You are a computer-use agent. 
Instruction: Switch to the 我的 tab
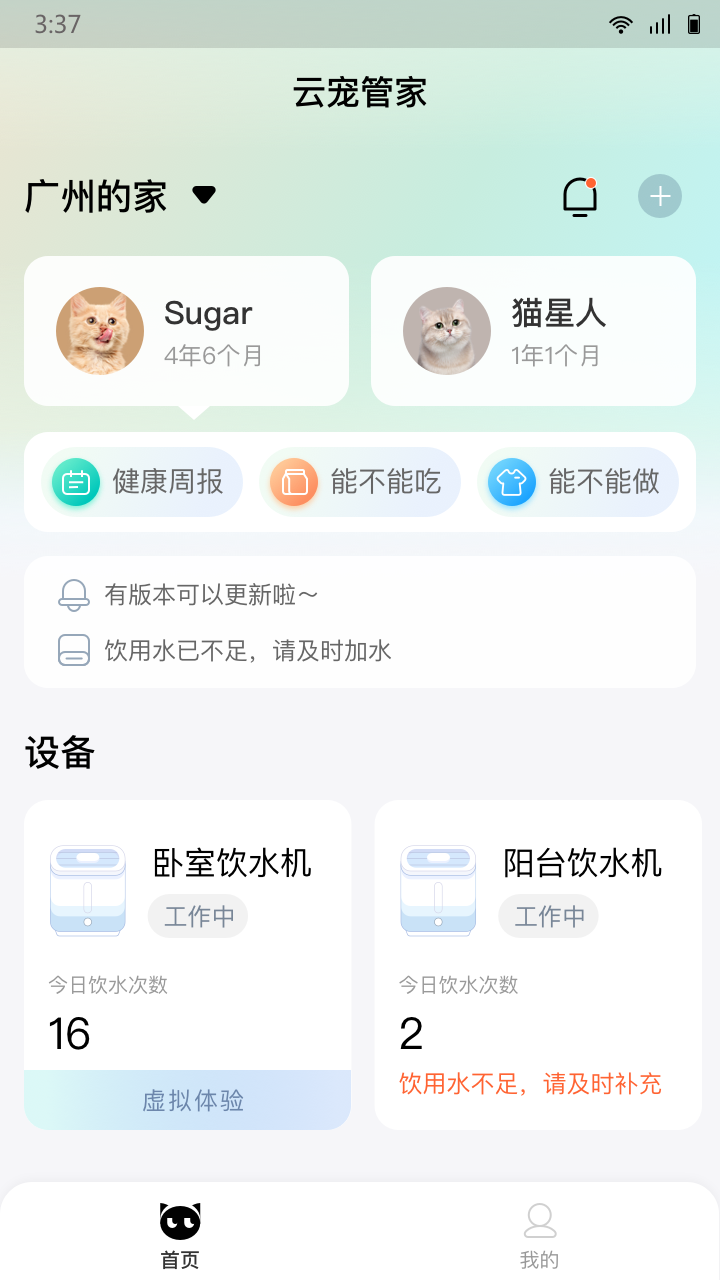(x=540, y=1230)
